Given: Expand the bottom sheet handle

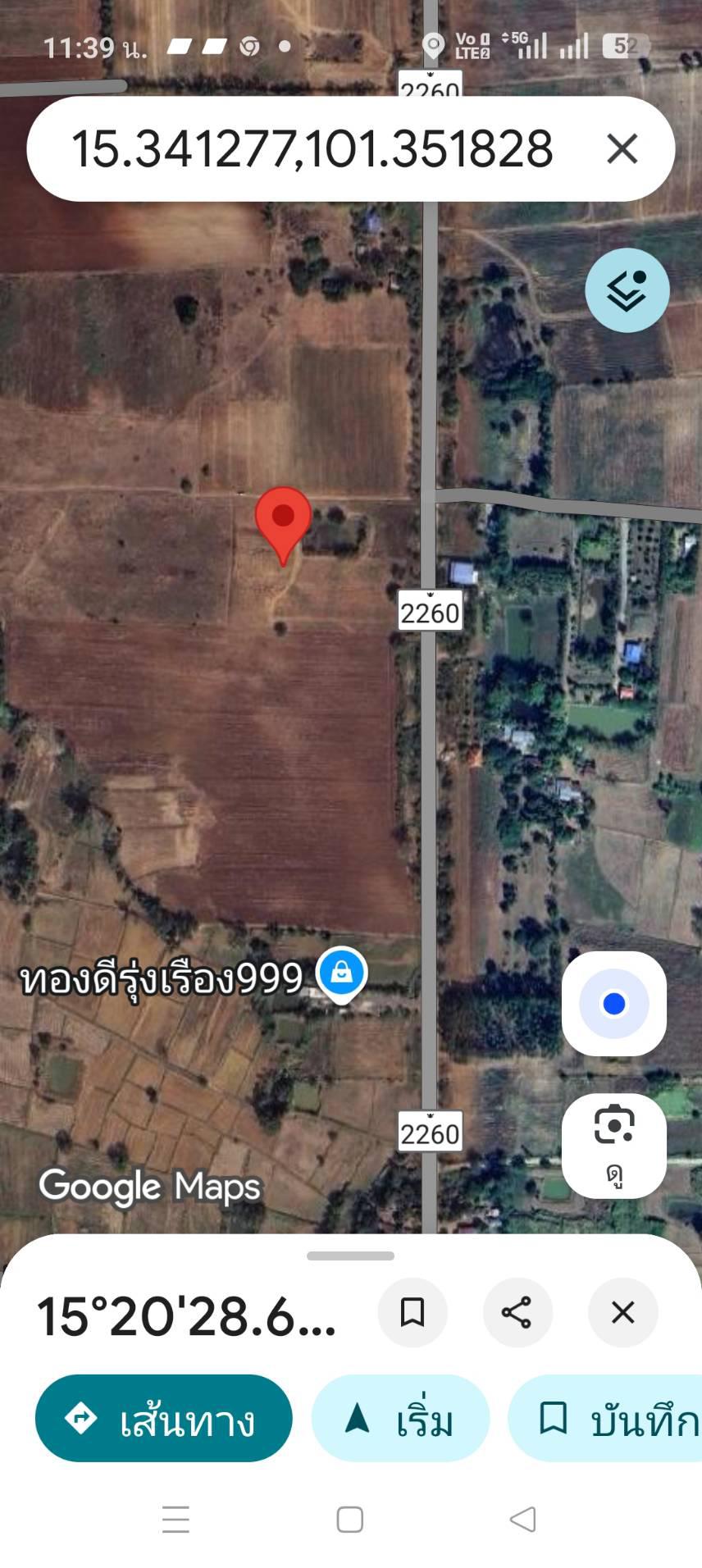Looking at the screenshot, I should coord(350,1256).
